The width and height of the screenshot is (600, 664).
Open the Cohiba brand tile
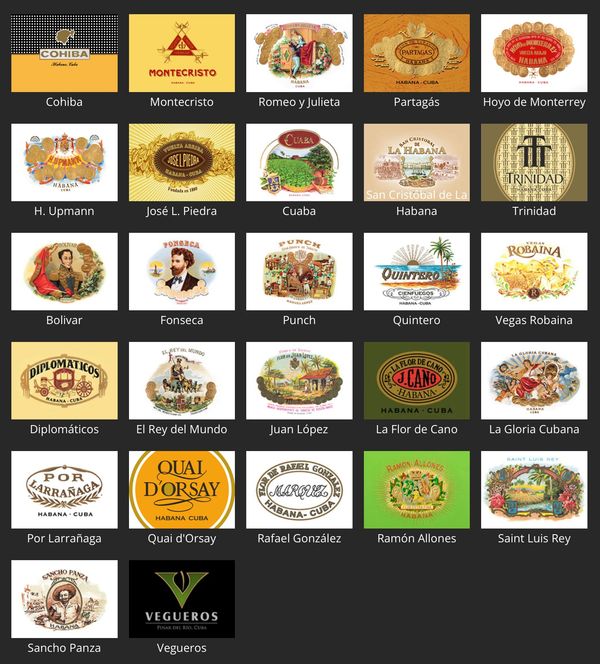[x=64, y=53]
